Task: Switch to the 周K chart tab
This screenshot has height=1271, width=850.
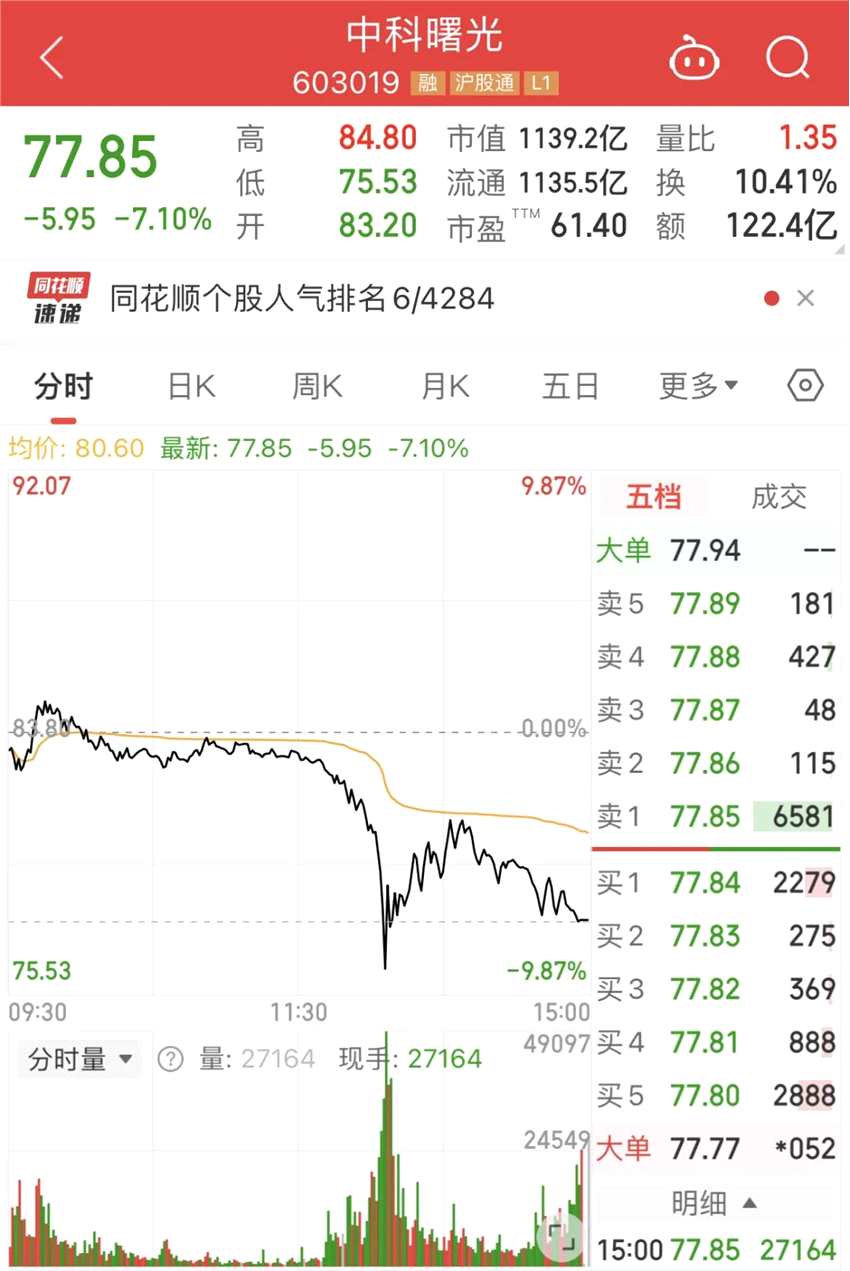Action: pyautogui.click(x=317, y=386)
